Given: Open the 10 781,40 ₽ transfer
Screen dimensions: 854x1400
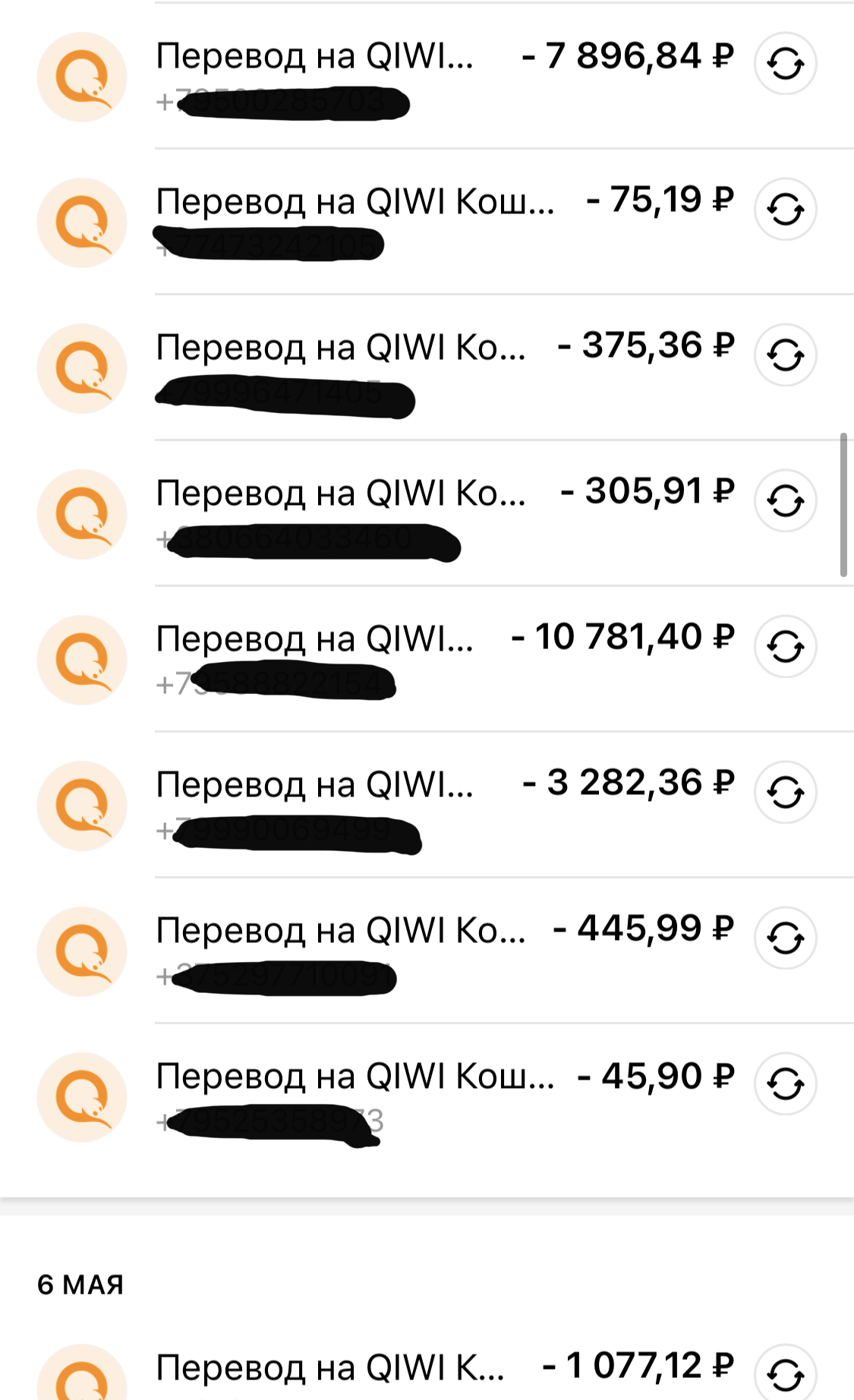Looking at the screenshot, I should coord(427,659).
